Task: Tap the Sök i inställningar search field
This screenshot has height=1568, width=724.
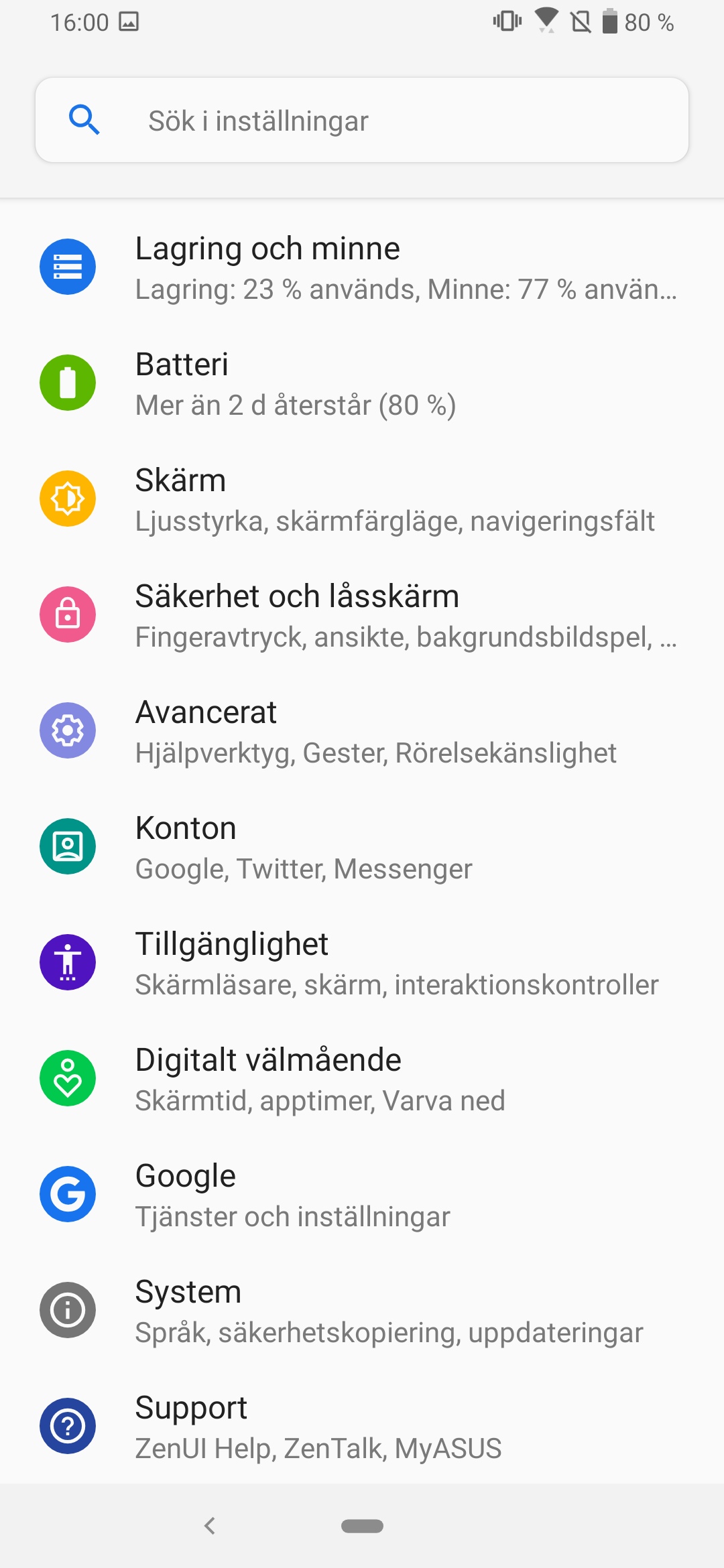Action: point(362,121)
